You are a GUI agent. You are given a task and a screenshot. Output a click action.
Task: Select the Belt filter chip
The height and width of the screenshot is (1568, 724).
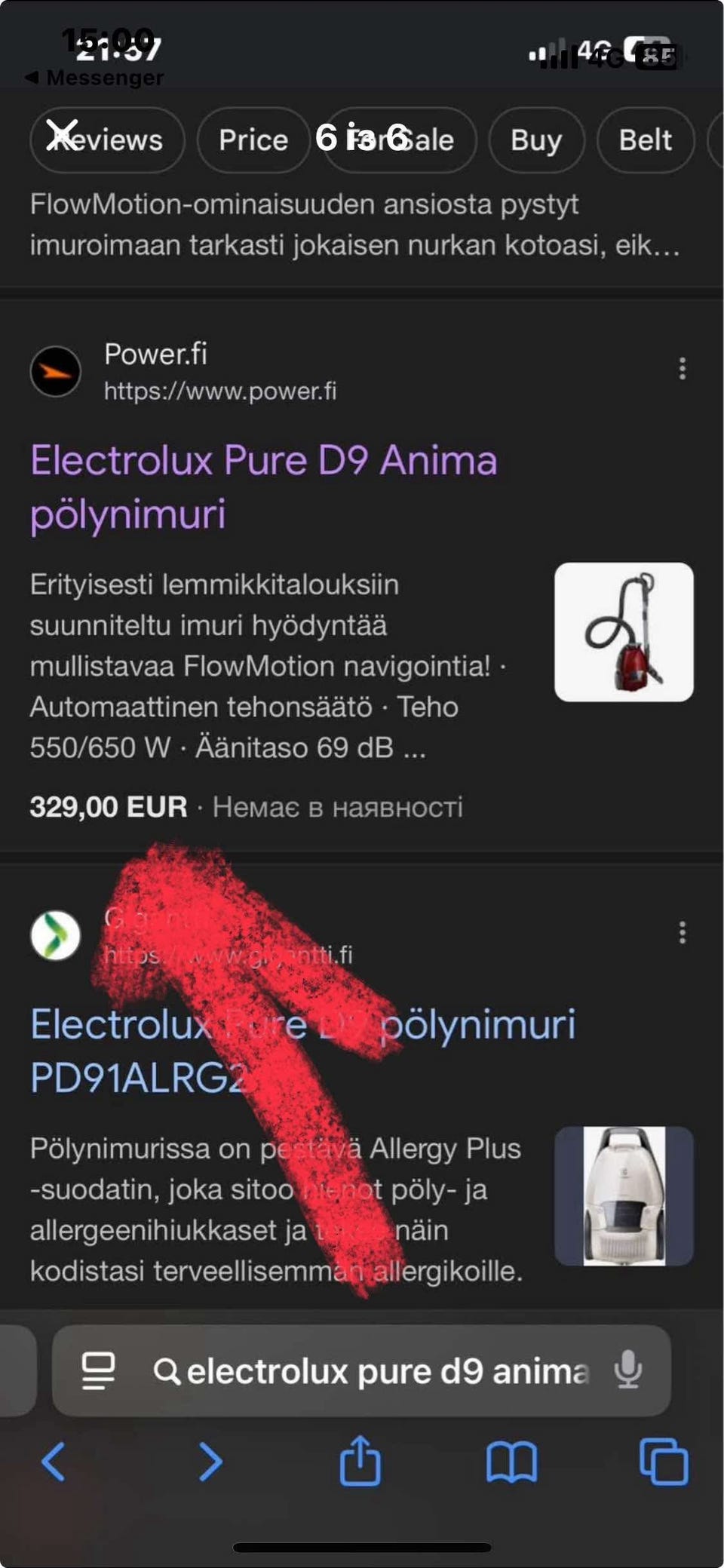(x=646, y=140)
